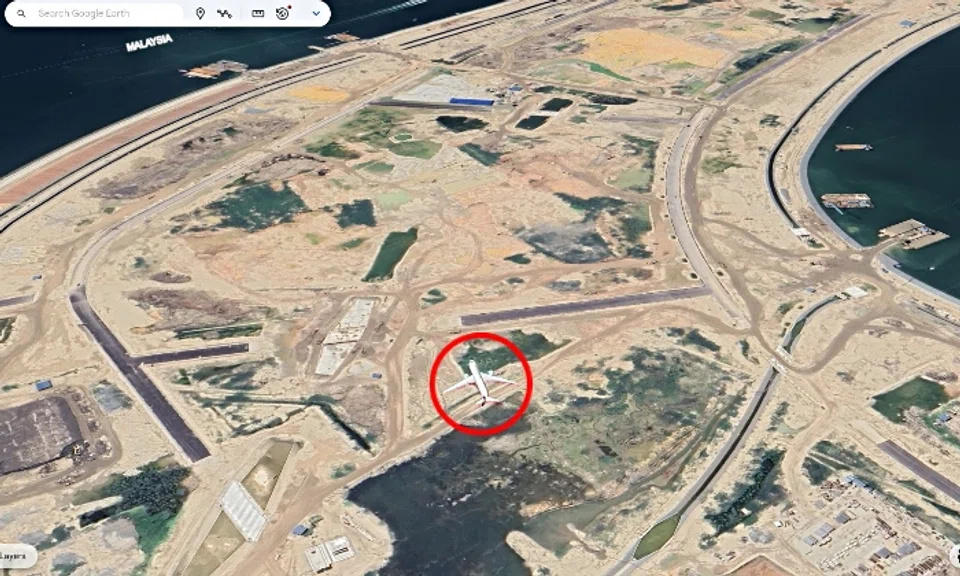The height and width of the screenshot is (576, 960).
Task: Expand the toolbar dropdown chevron
Action: [316, 14]
